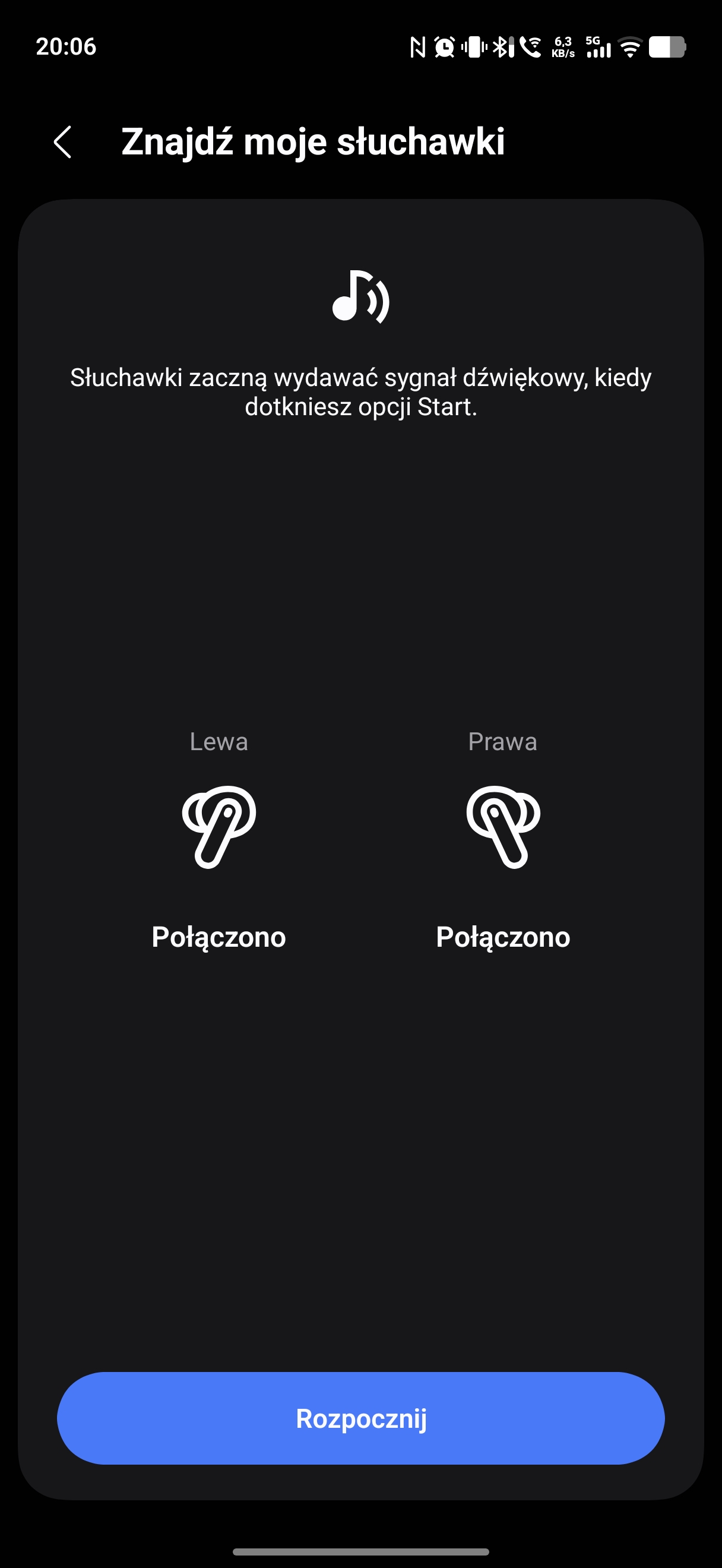This screenshot has height=1568, width=722.
Task: Go back from Znajdź moje słuchawki
Action: click(63, 143)
